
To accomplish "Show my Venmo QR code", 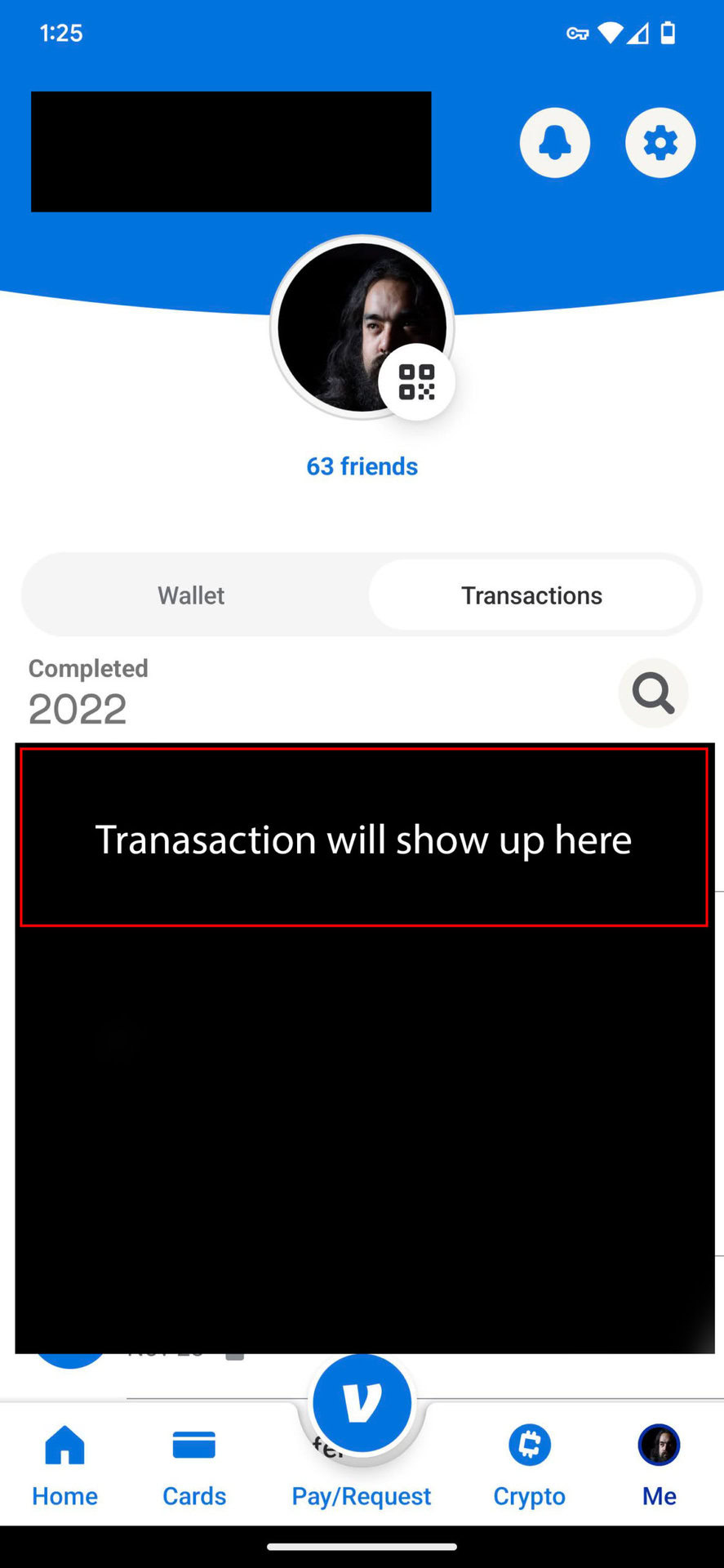I will pyautogui.click(x=416, y=382).
